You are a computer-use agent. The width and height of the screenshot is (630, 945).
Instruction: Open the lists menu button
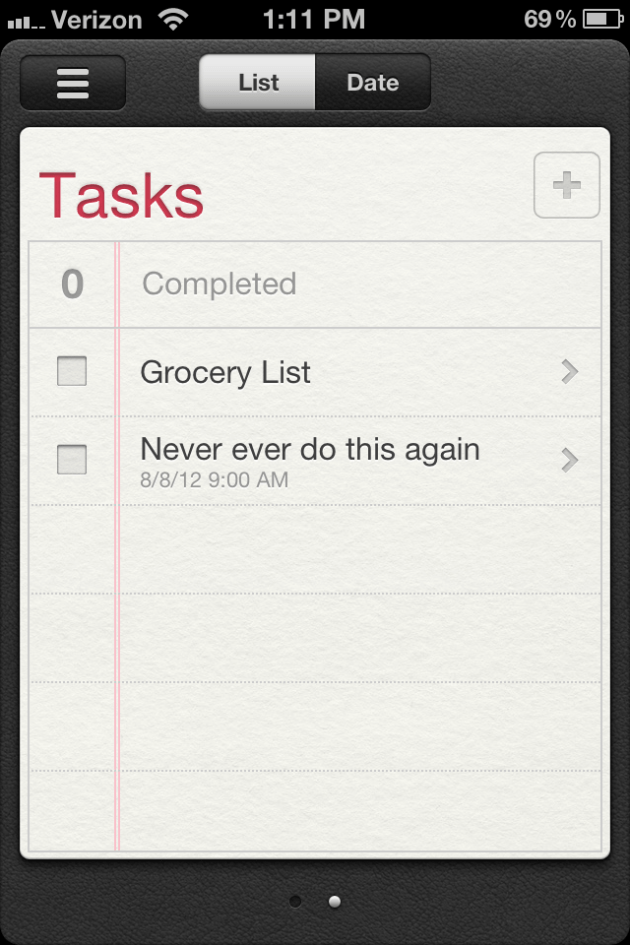click(73, 82)
